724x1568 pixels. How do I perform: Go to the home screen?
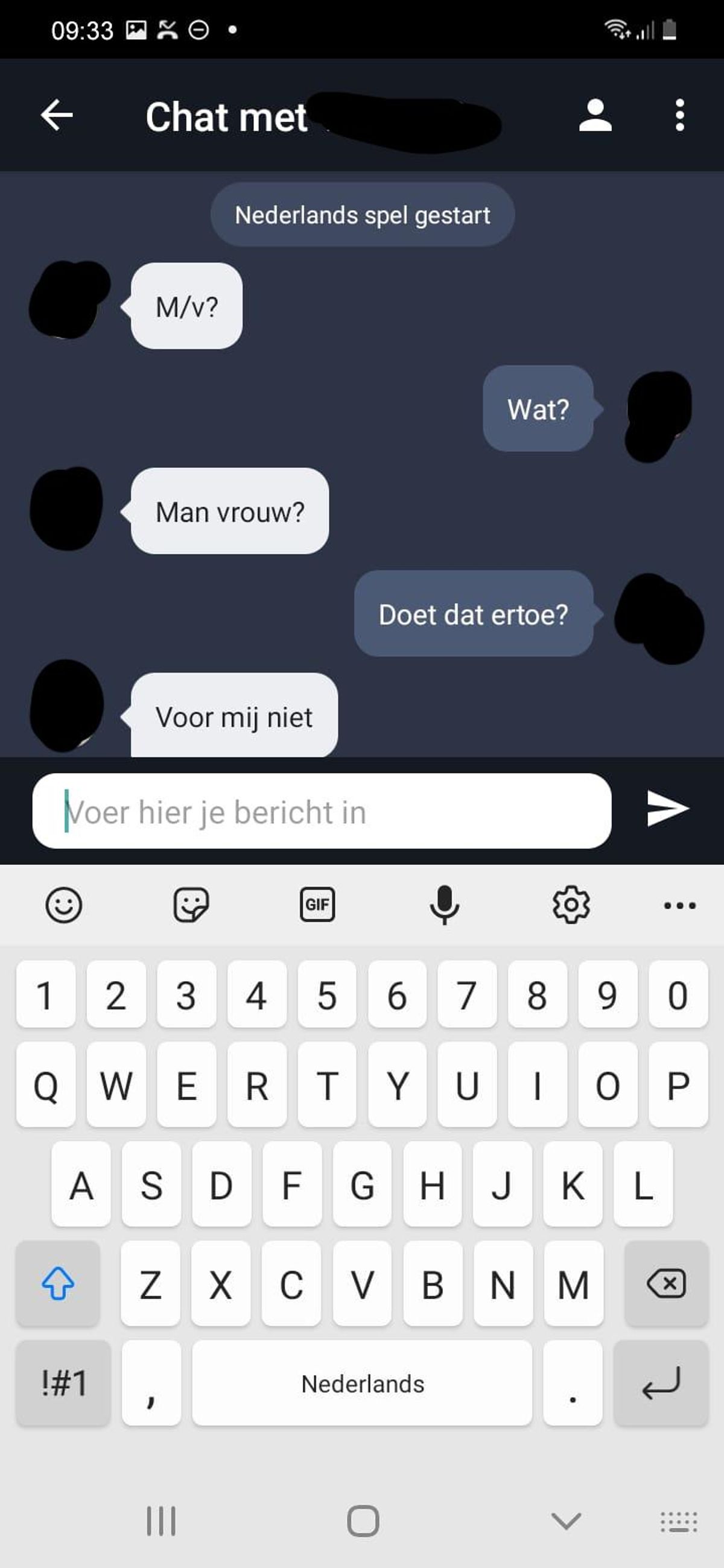[363, 1521]
